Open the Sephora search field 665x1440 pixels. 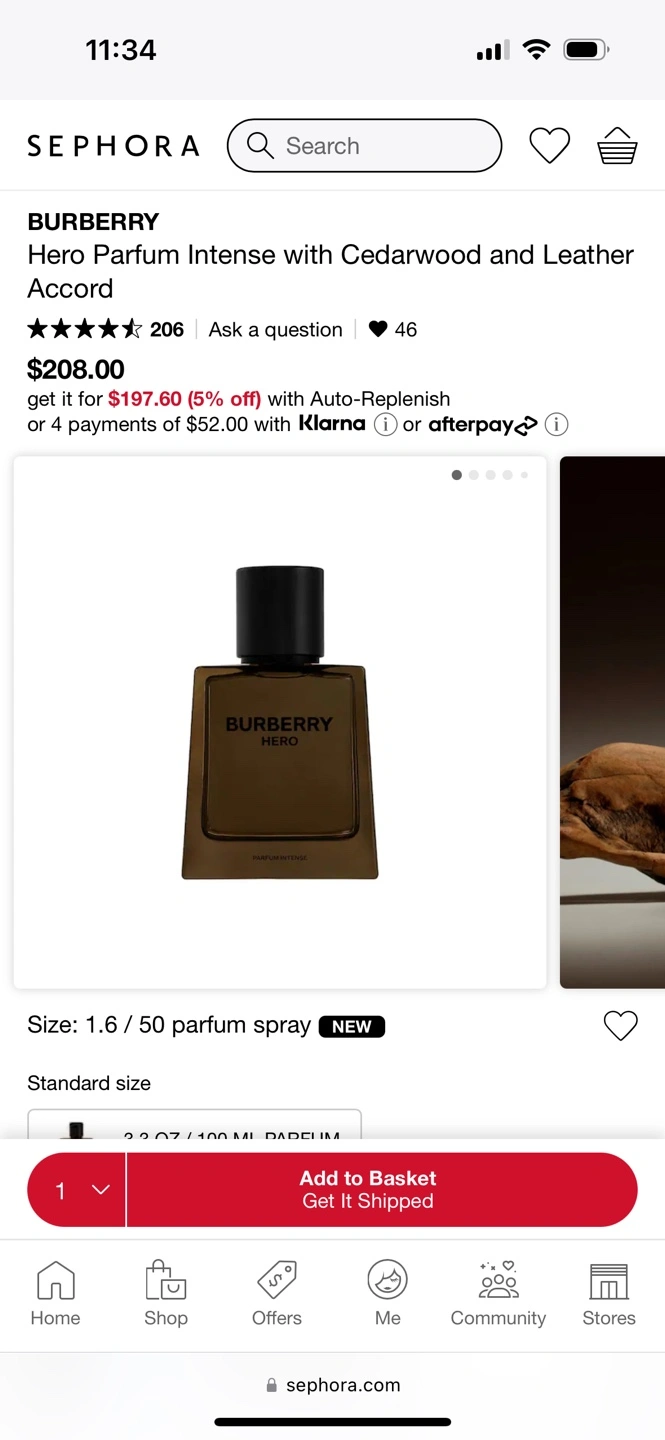point(364,146)
